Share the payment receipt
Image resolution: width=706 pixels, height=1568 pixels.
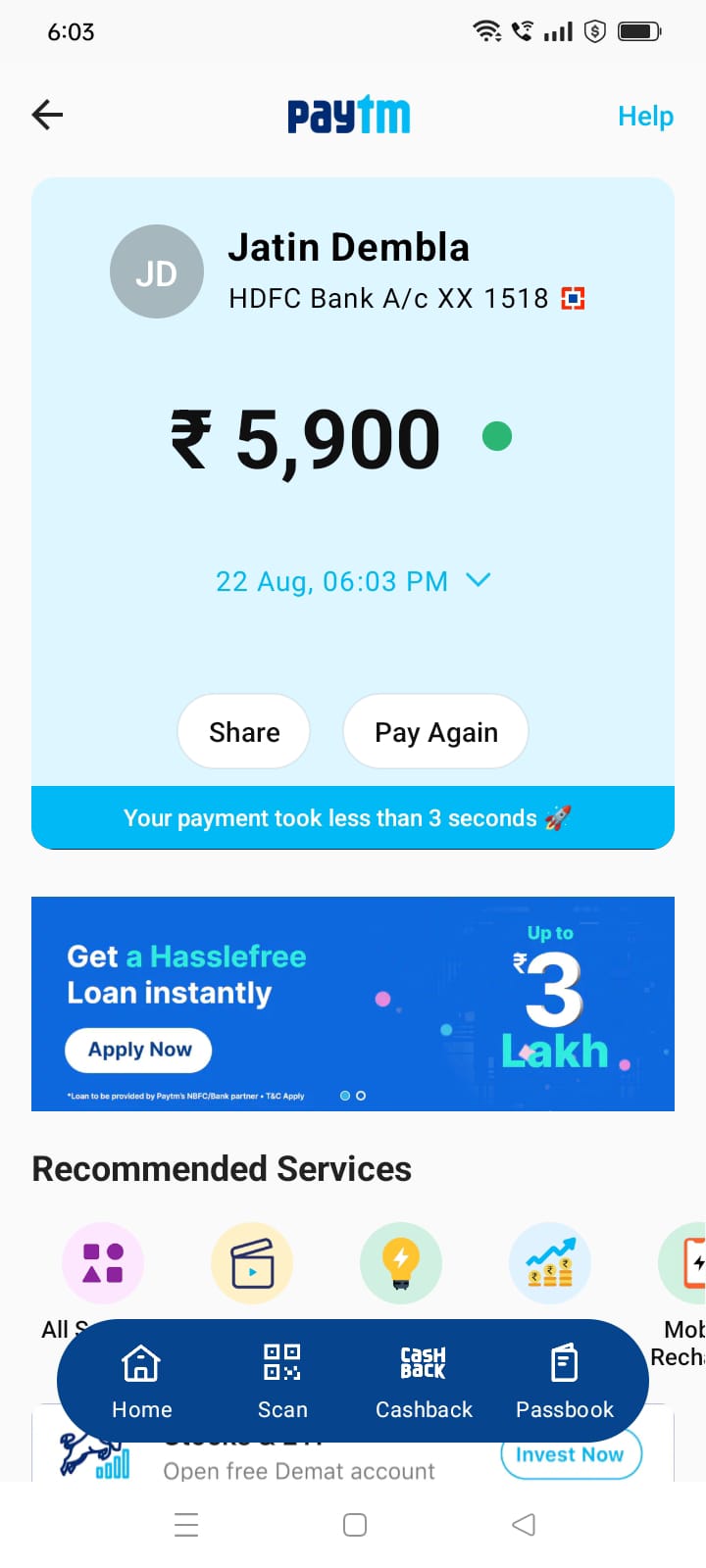pos(244,732)
